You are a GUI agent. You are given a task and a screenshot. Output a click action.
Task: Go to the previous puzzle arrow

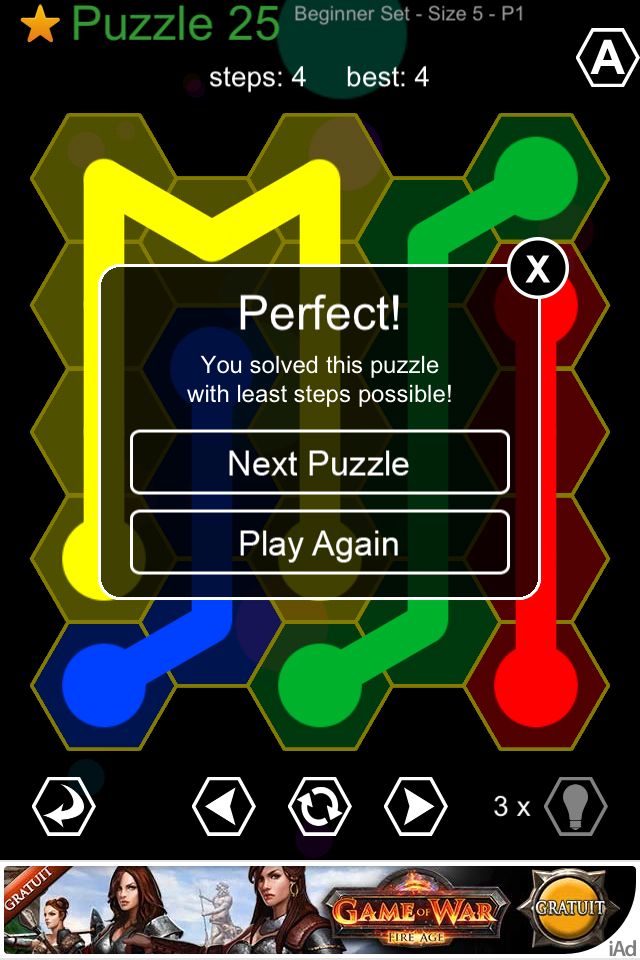tap(223, 805)
